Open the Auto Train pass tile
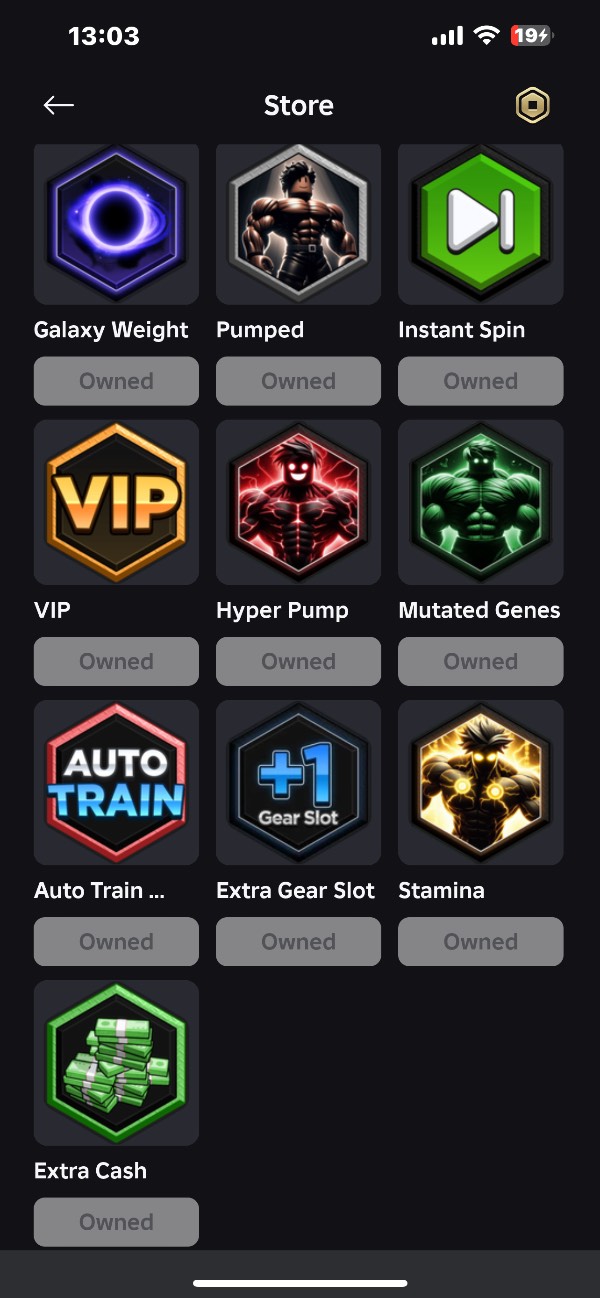The height and width of the screenshot is (1298, 600). click(x=116, y=782)
